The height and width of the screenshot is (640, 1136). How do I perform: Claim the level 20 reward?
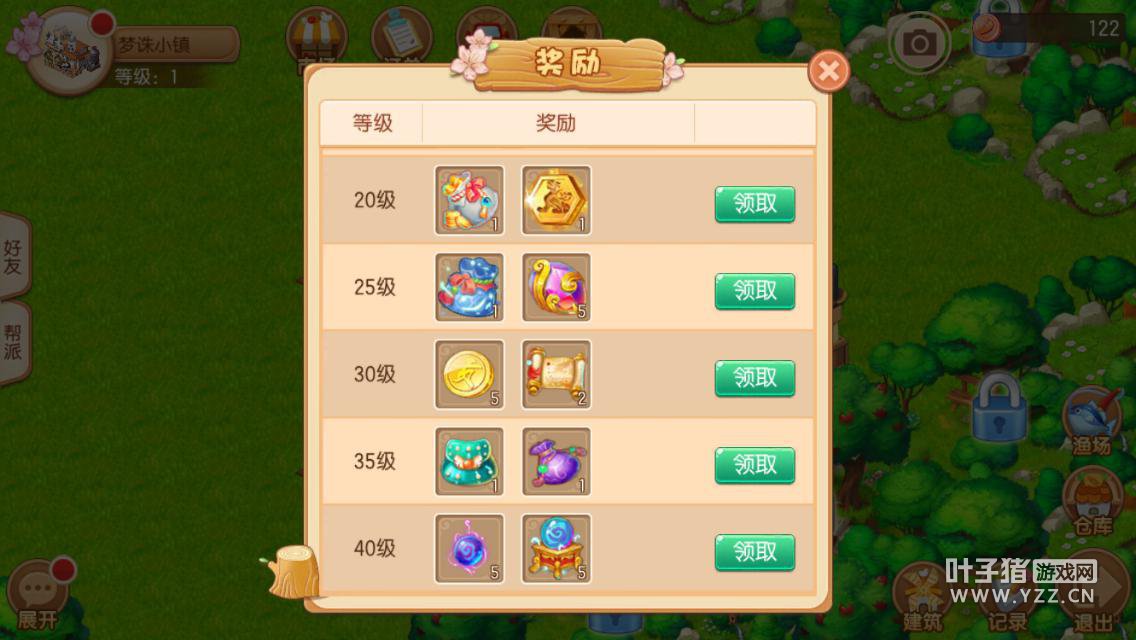point(754,204)
